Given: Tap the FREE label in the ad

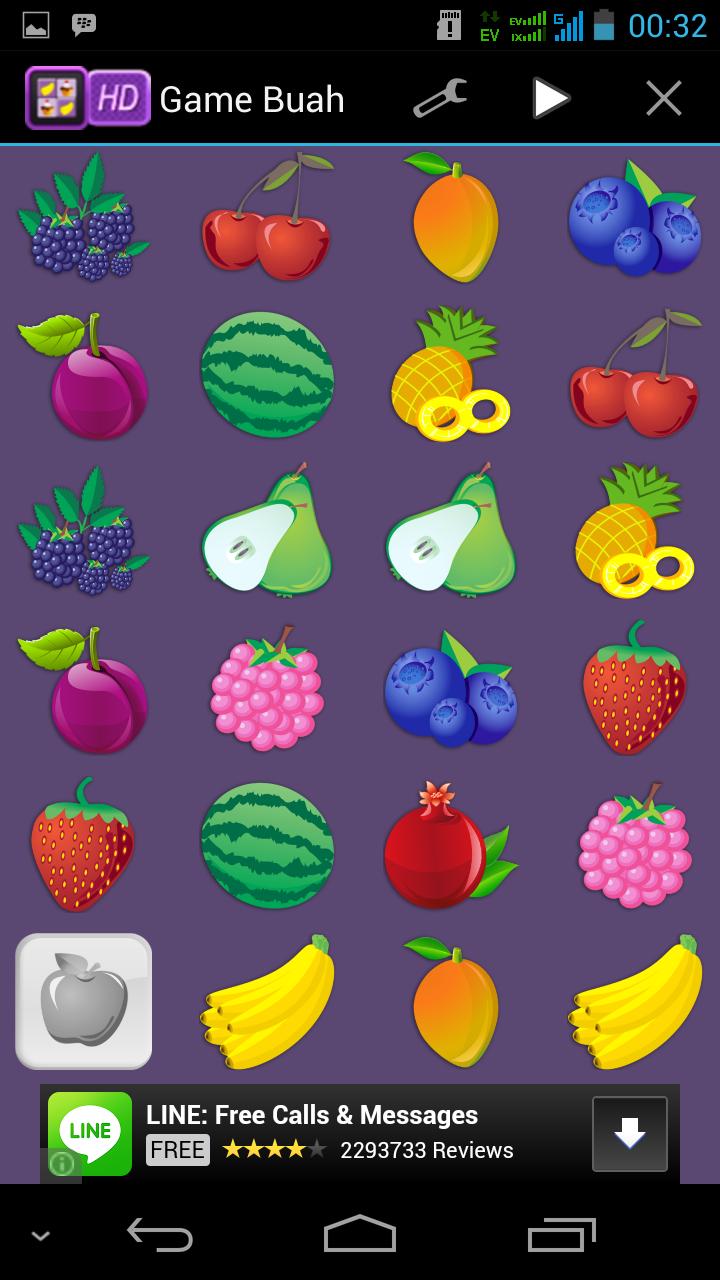Looking at the screenshot, I should tap(177, 1150).
